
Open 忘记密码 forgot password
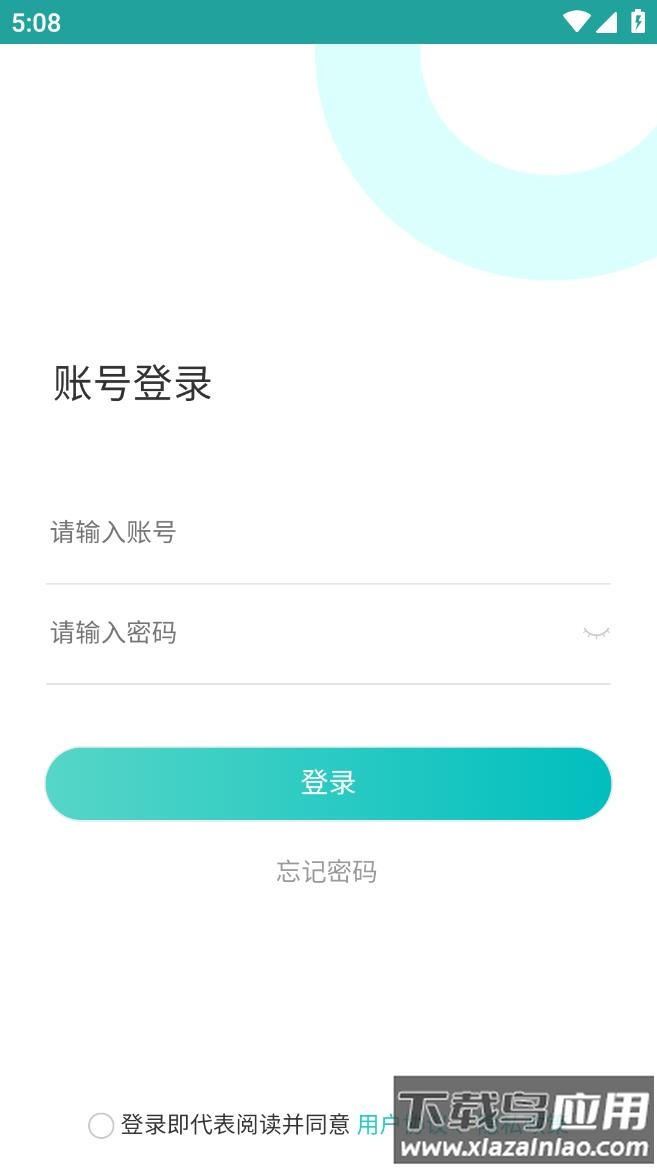[327, 872]
